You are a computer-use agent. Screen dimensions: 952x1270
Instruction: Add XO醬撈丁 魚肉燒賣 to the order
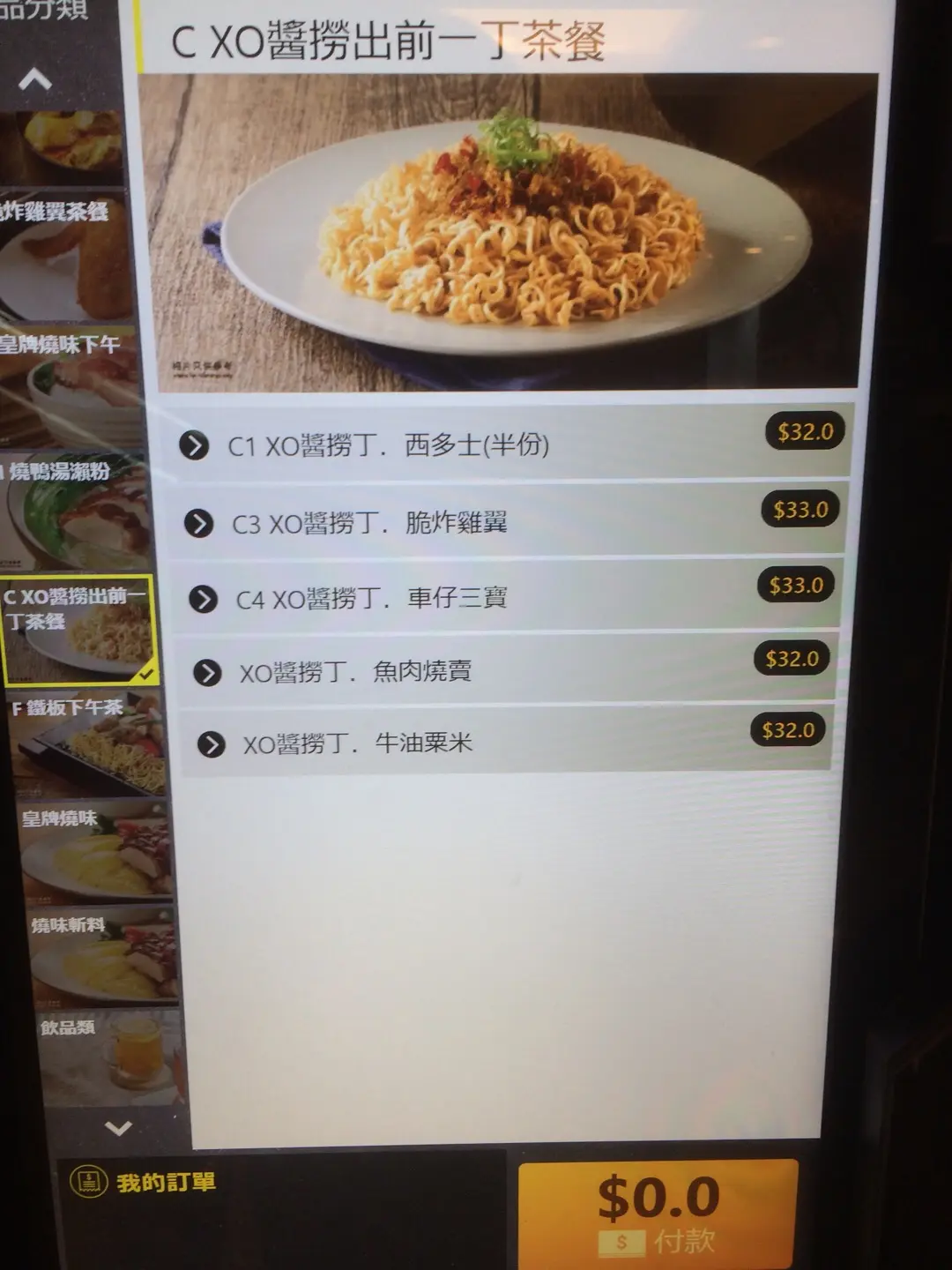coord(506,671)
